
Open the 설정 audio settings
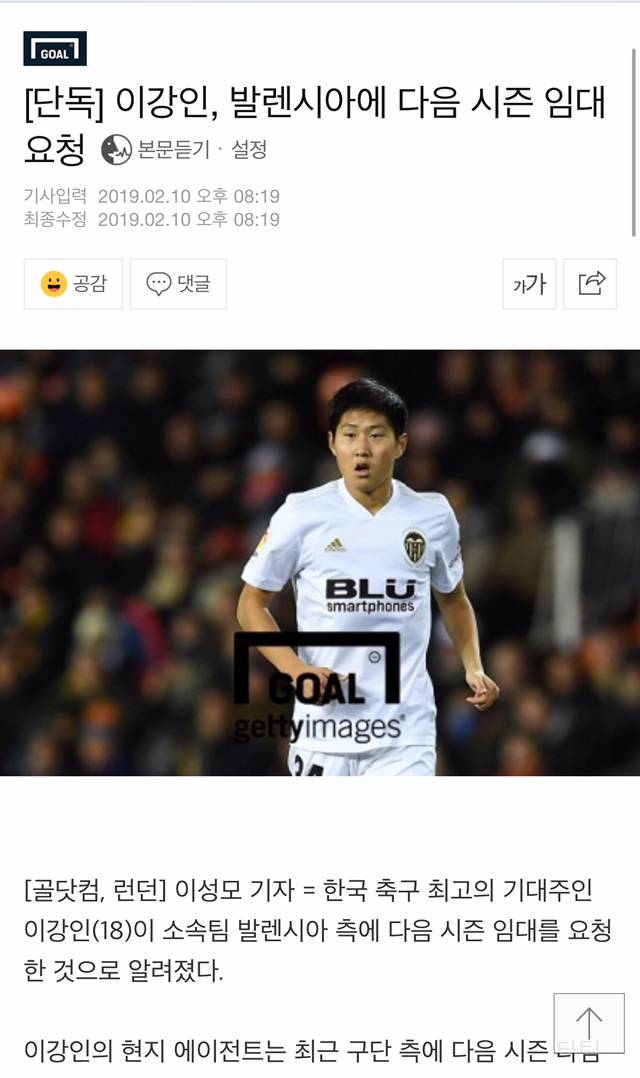coord(249,150)
